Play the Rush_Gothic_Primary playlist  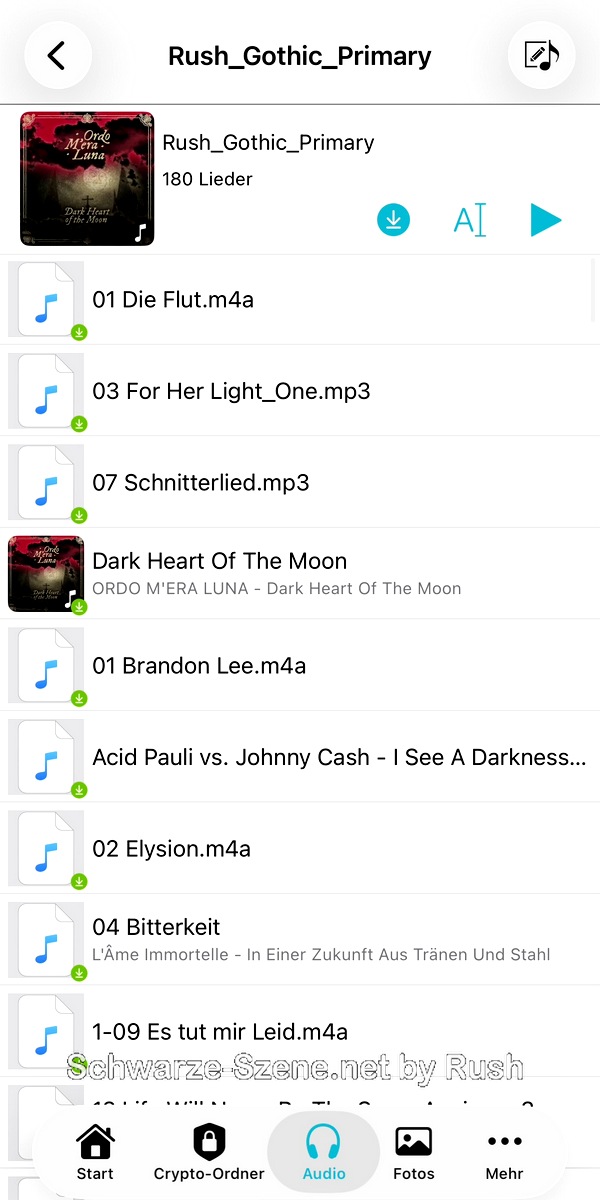(545, 220)
